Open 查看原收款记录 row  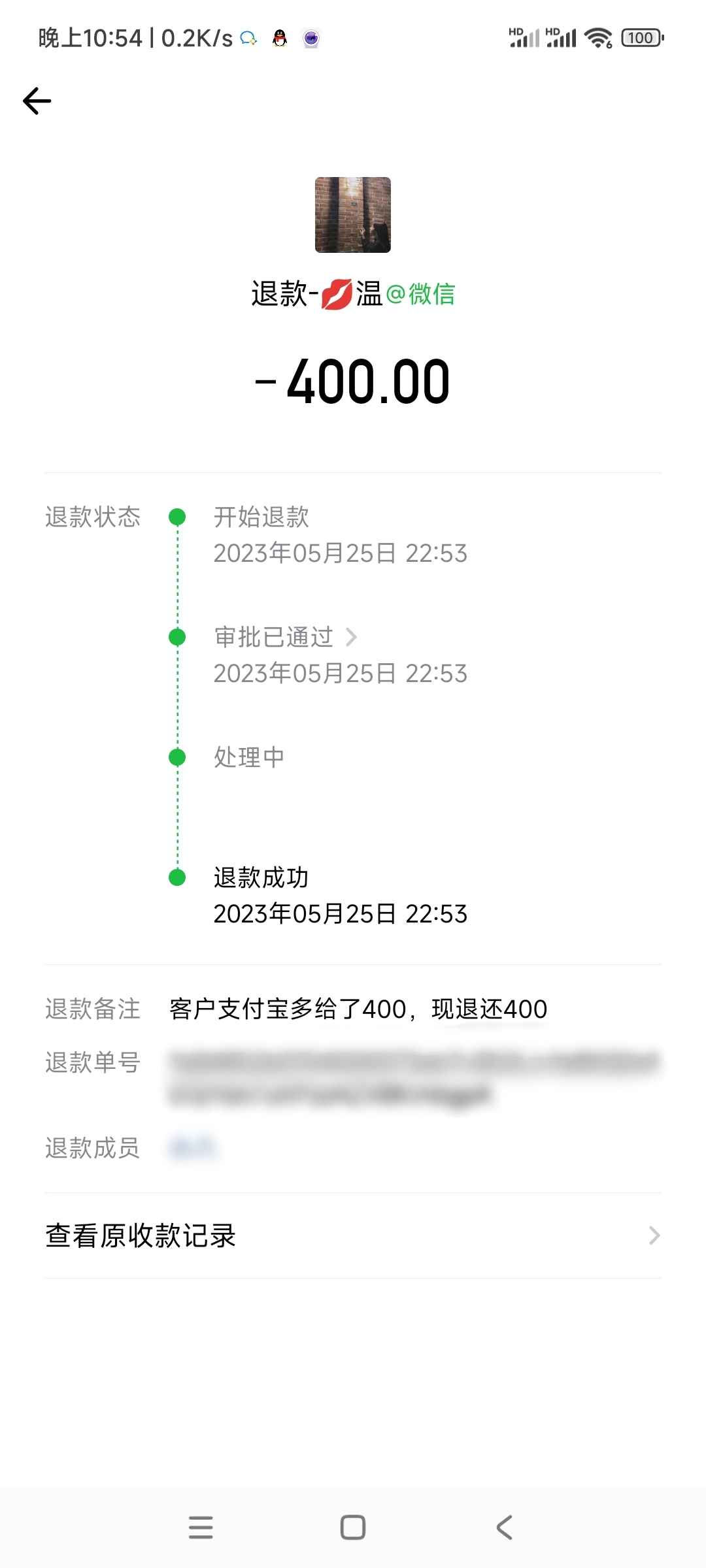click(353, 1235)
